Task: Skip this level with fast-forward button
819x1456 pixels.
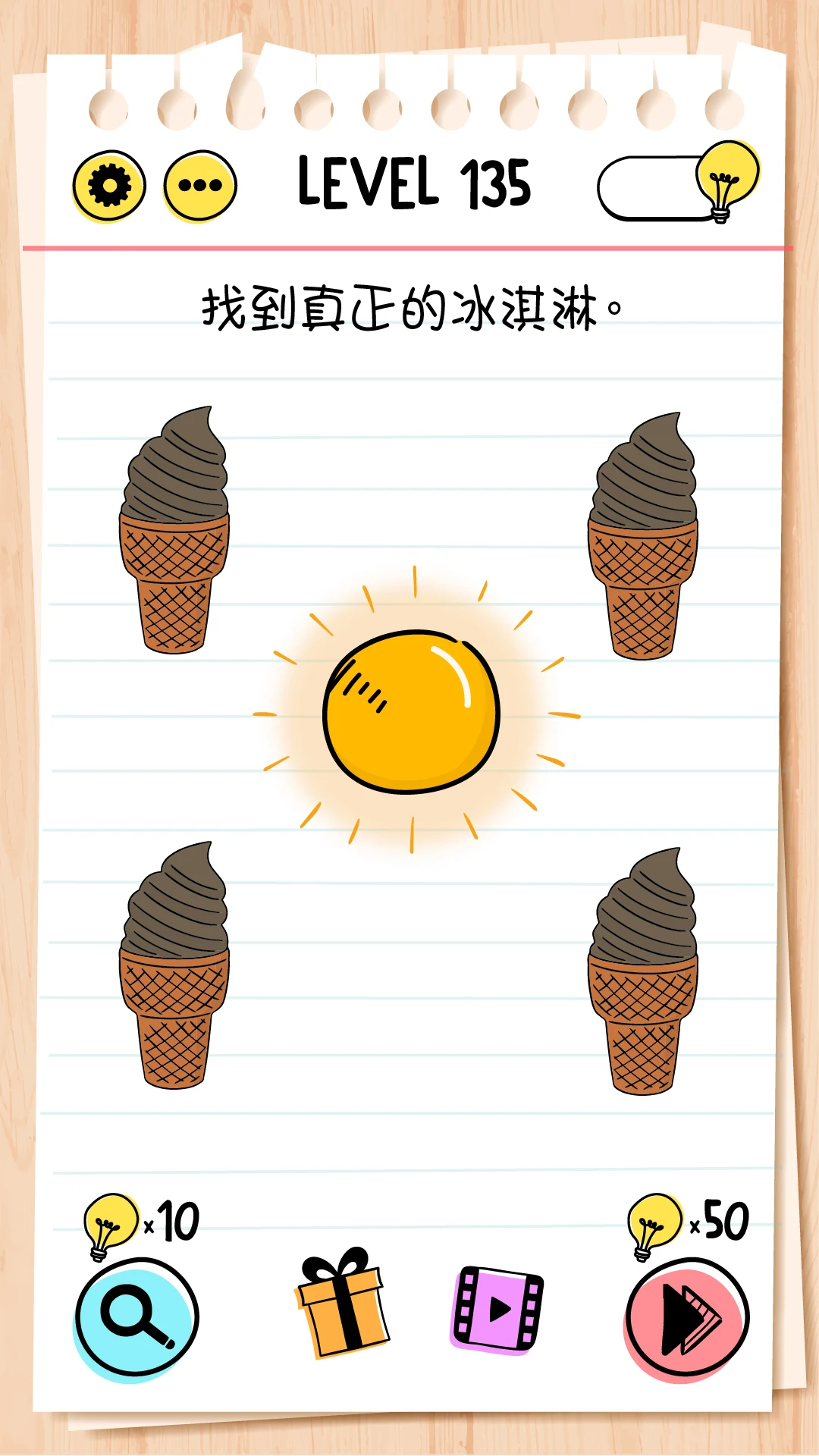Action: pyautogui.click(x=687, y=1318)
